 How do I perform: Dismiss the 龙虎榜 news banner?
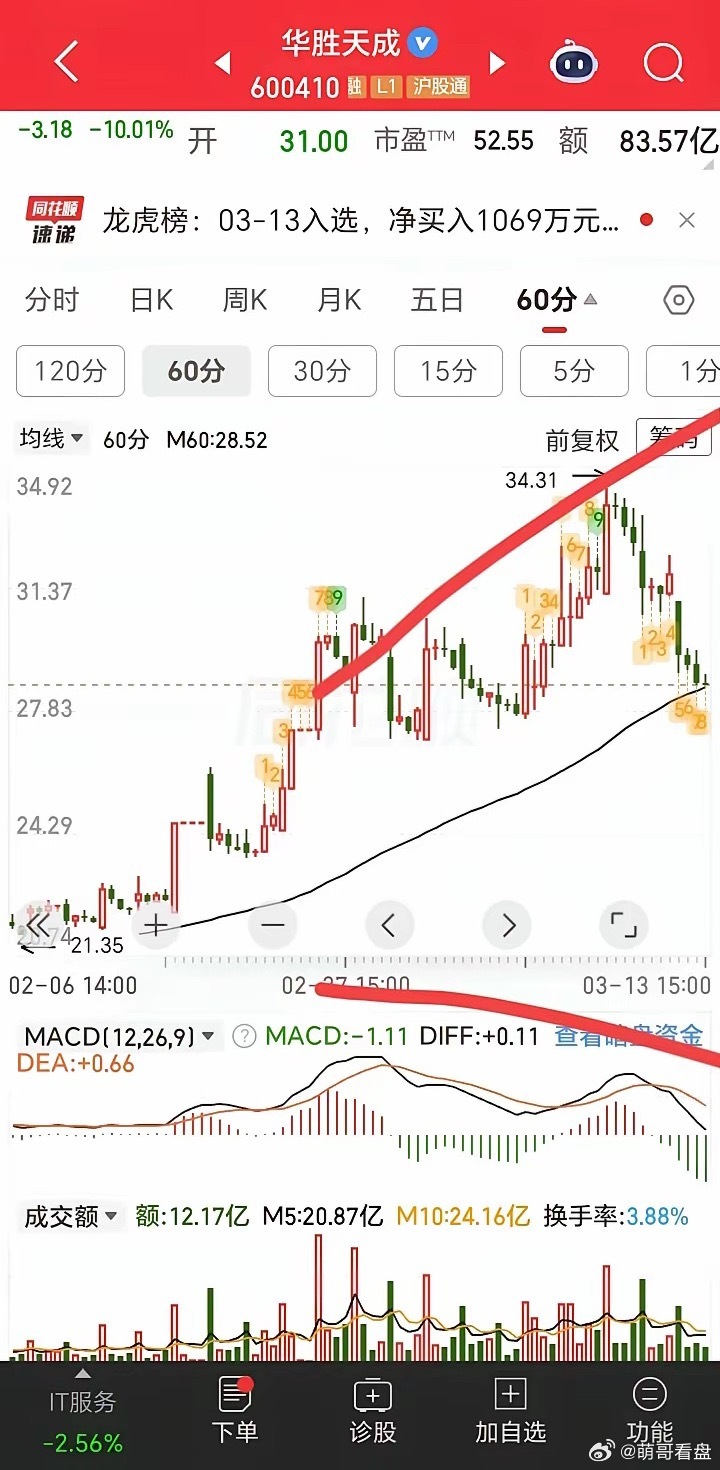pos(687,220)
